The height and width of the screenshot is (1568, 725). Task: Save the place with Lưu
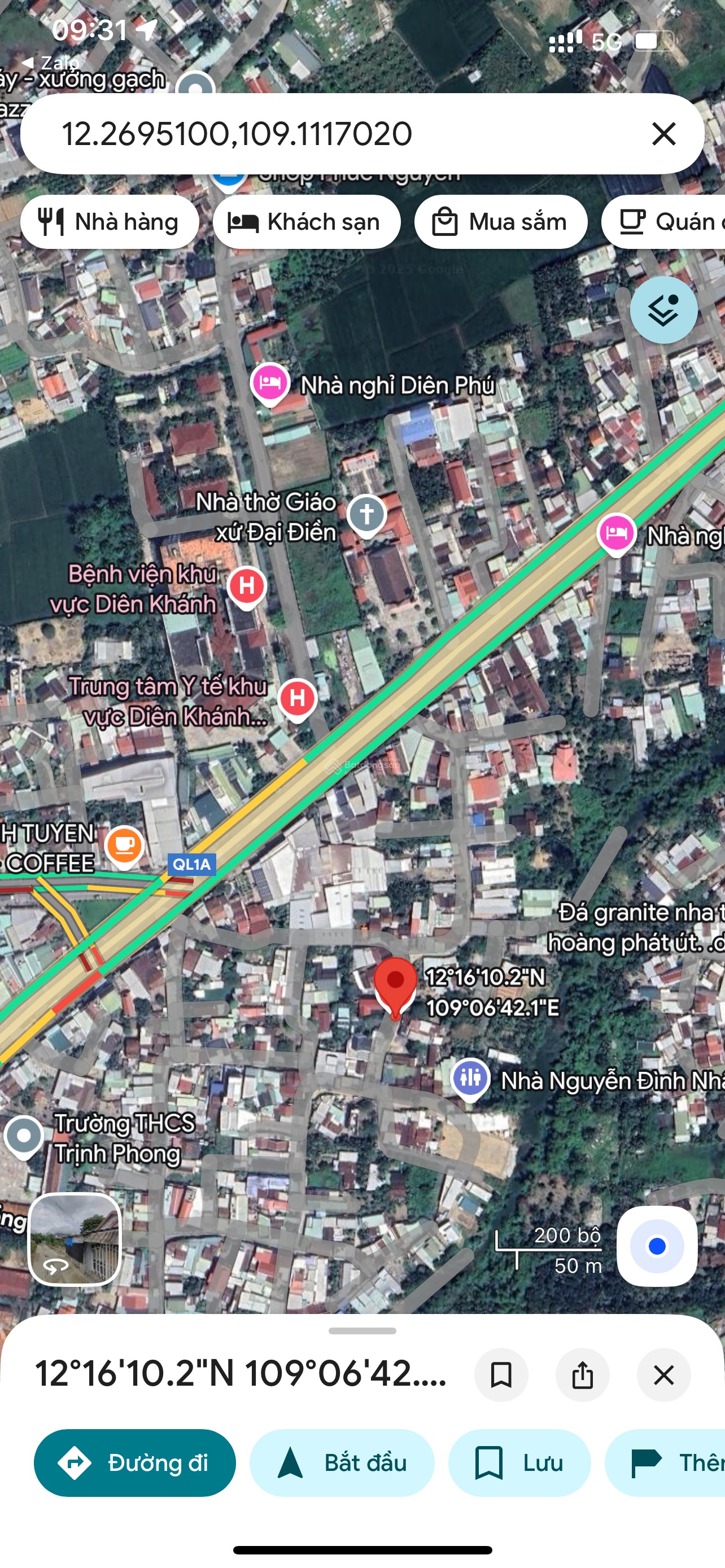(x=519, y=1462)
